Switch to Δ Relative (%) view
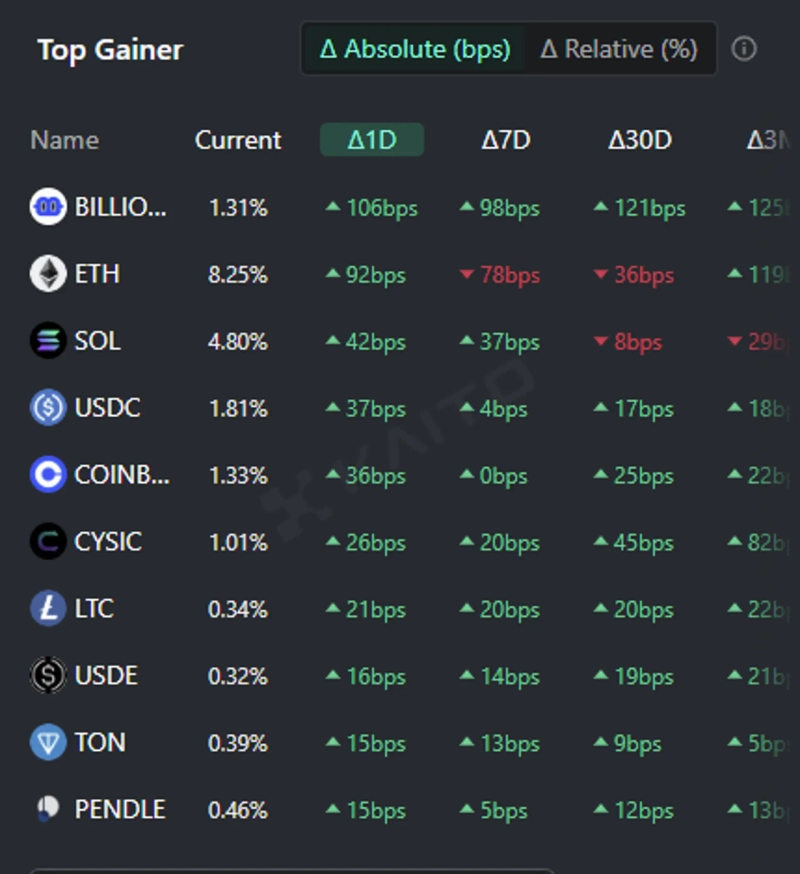Screen dimensions: 800x874 [619, 49]
